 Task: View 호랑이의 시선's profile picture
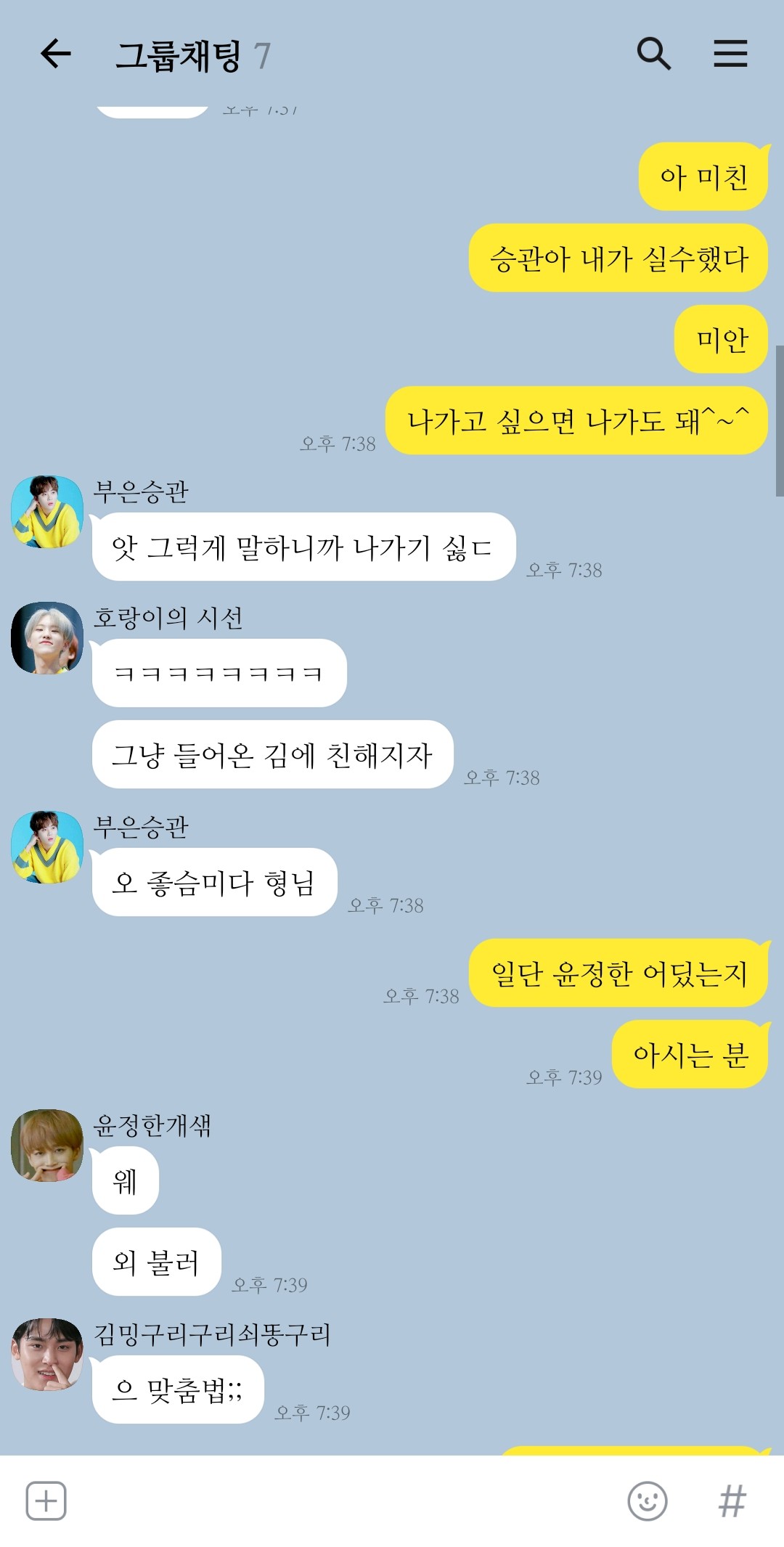[47, 638]
